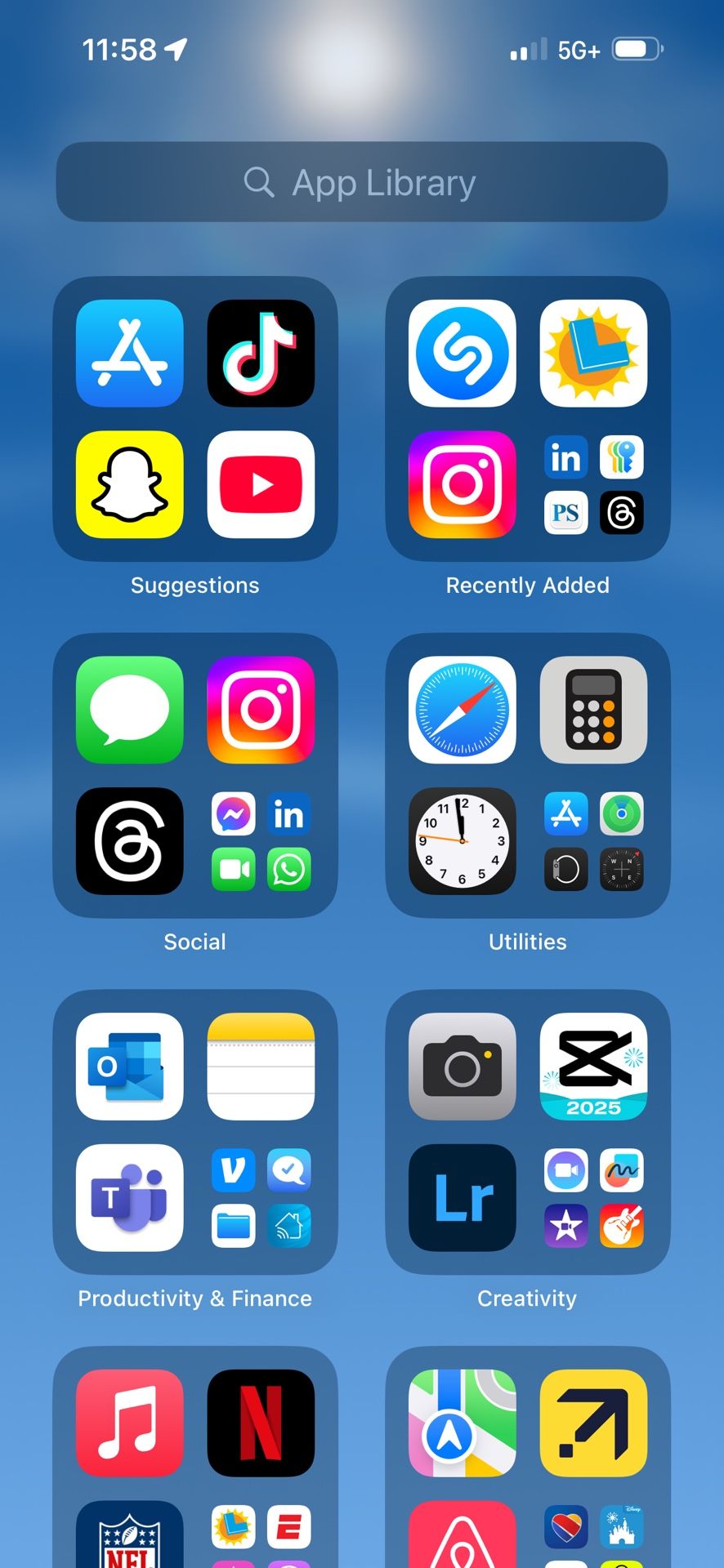Open Microsoft Outlook
The height and width of the screenshot is (1568, 724).
tap(129, 1066)
